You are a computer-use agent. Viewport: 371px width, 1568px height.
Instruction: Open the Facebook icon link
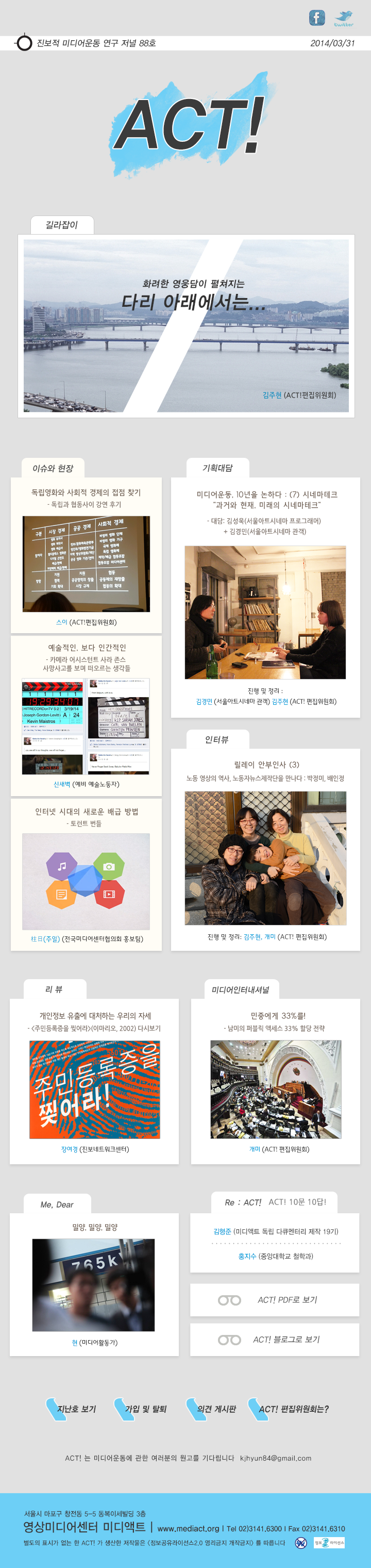[317, 18]
